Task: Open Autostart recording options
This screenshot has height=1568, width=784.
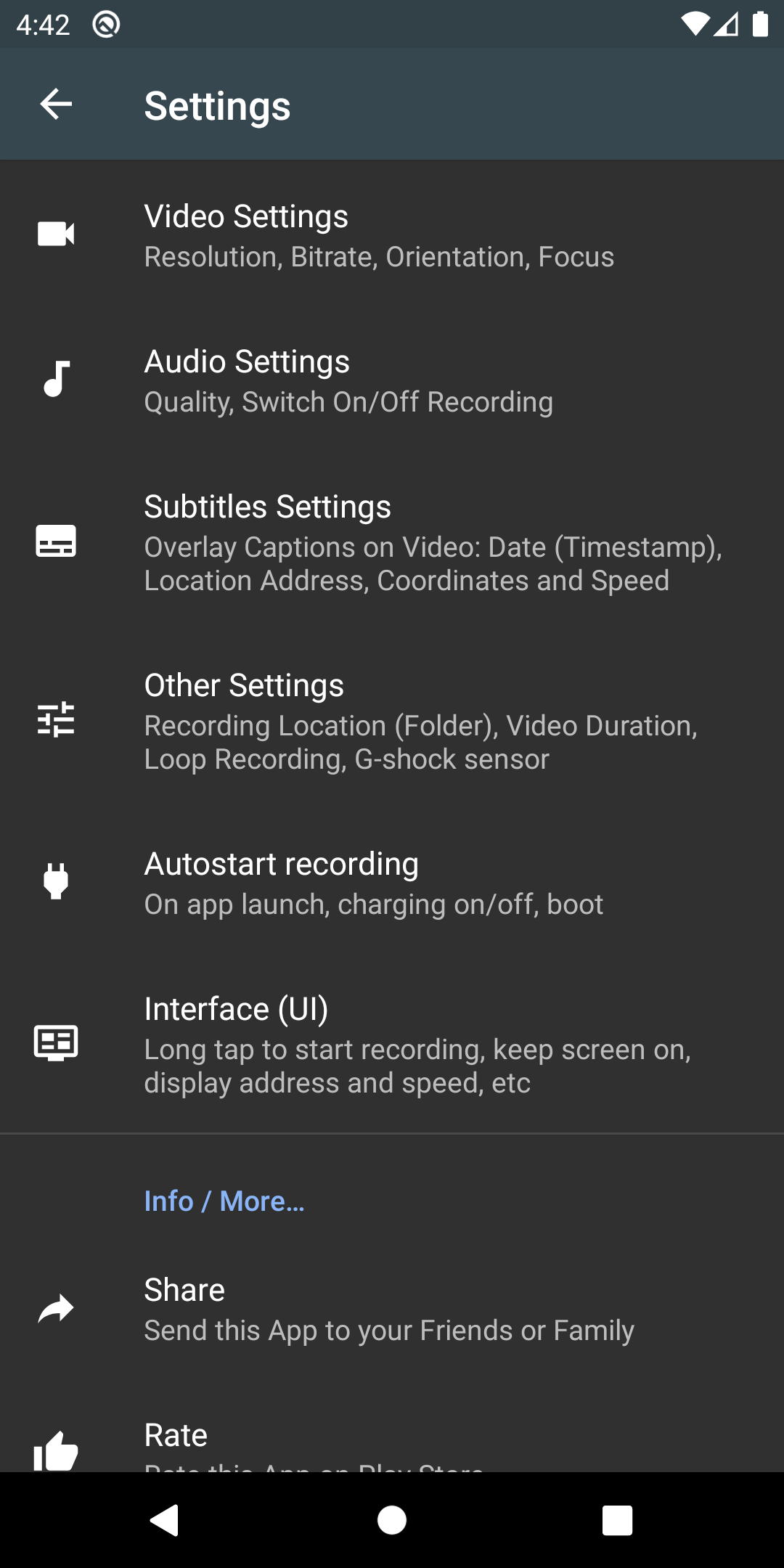Action: (392, 883)
